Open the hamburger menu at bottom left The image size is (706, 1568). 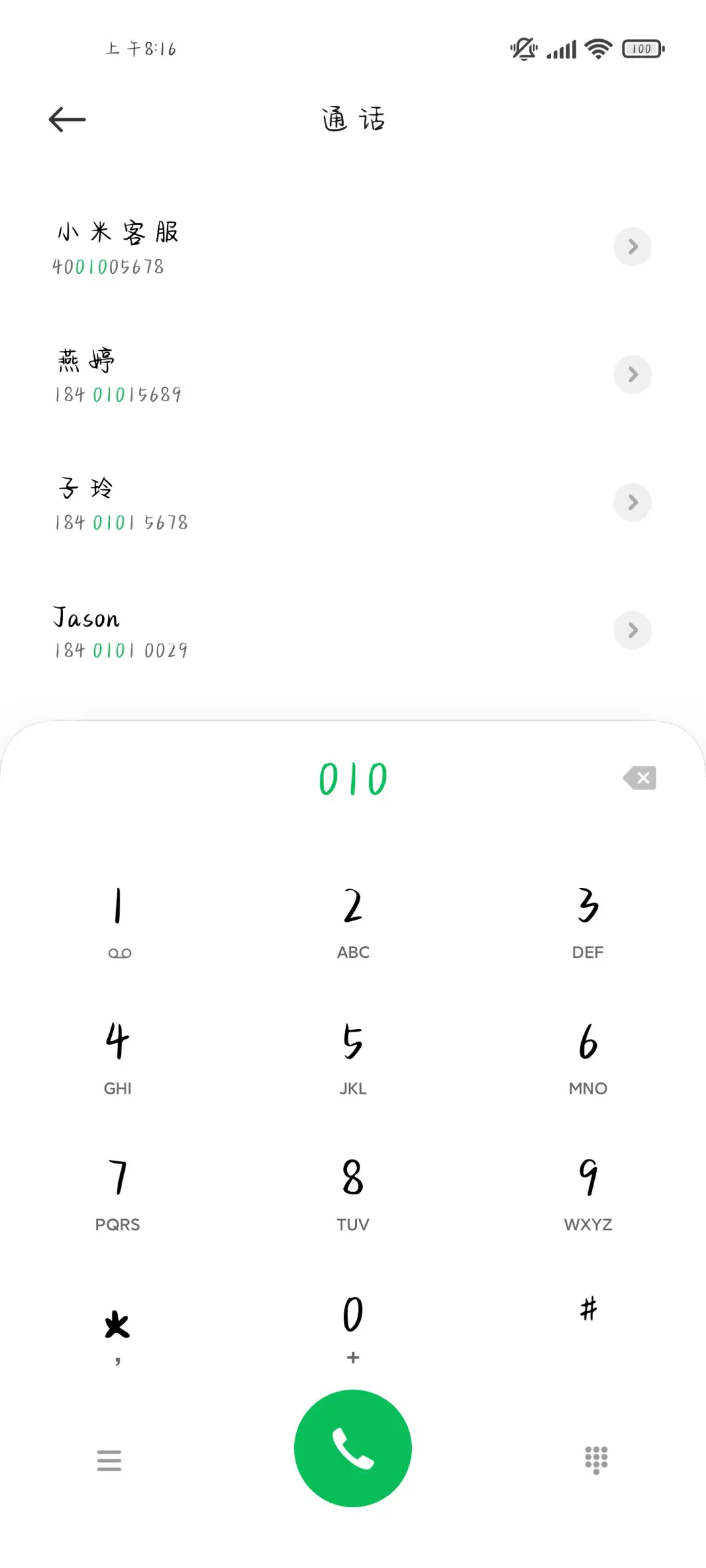[x=110, y=1460]
